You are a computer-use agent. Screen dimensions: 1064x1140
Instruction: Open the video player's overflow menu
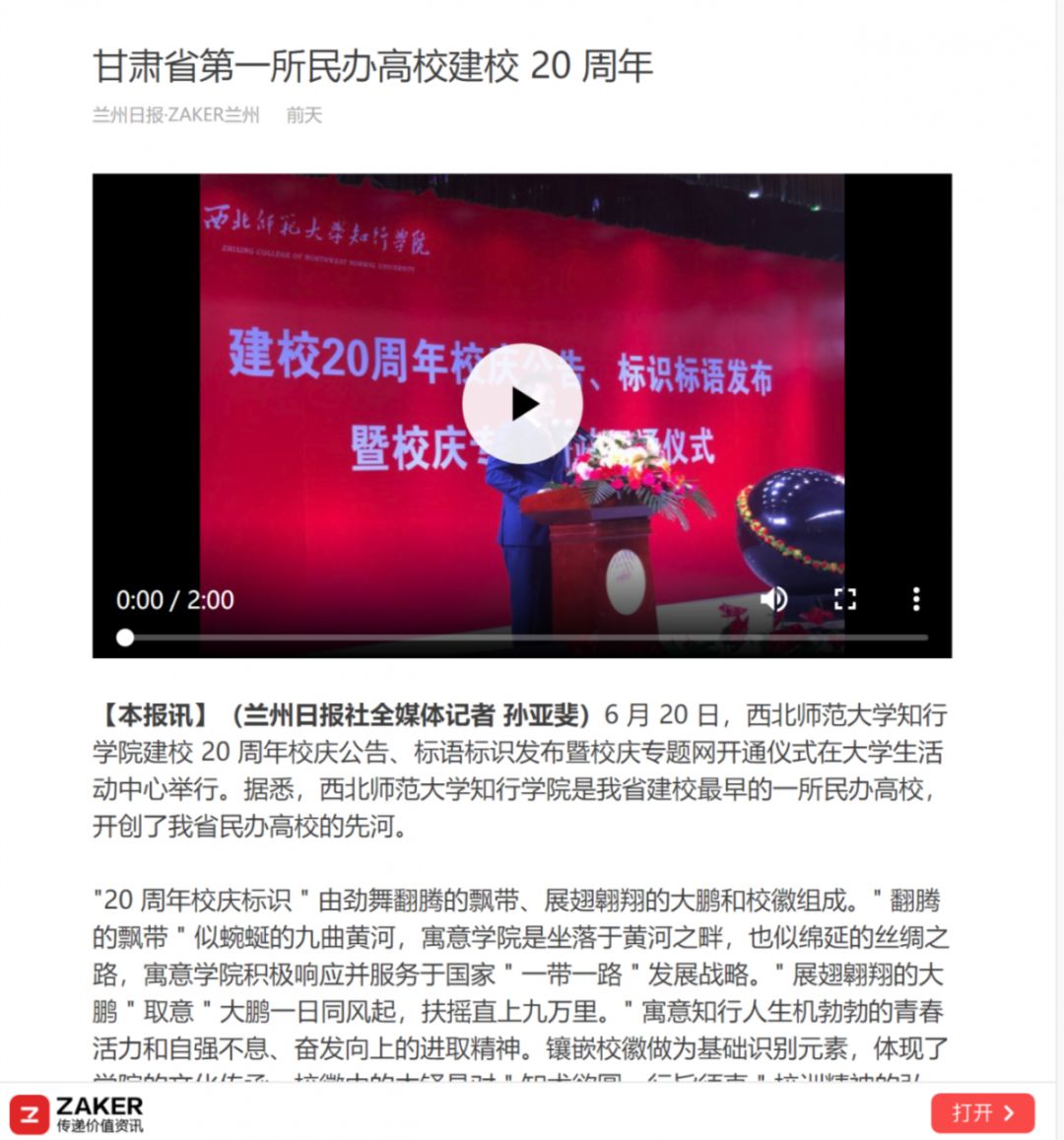point(916,599)
